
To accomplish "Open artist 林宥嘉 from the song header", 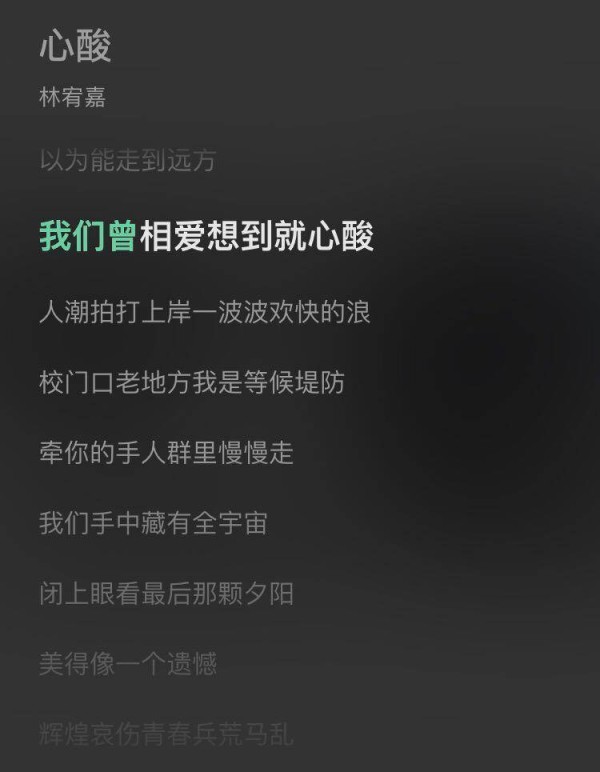I will [x=72, y=97].
